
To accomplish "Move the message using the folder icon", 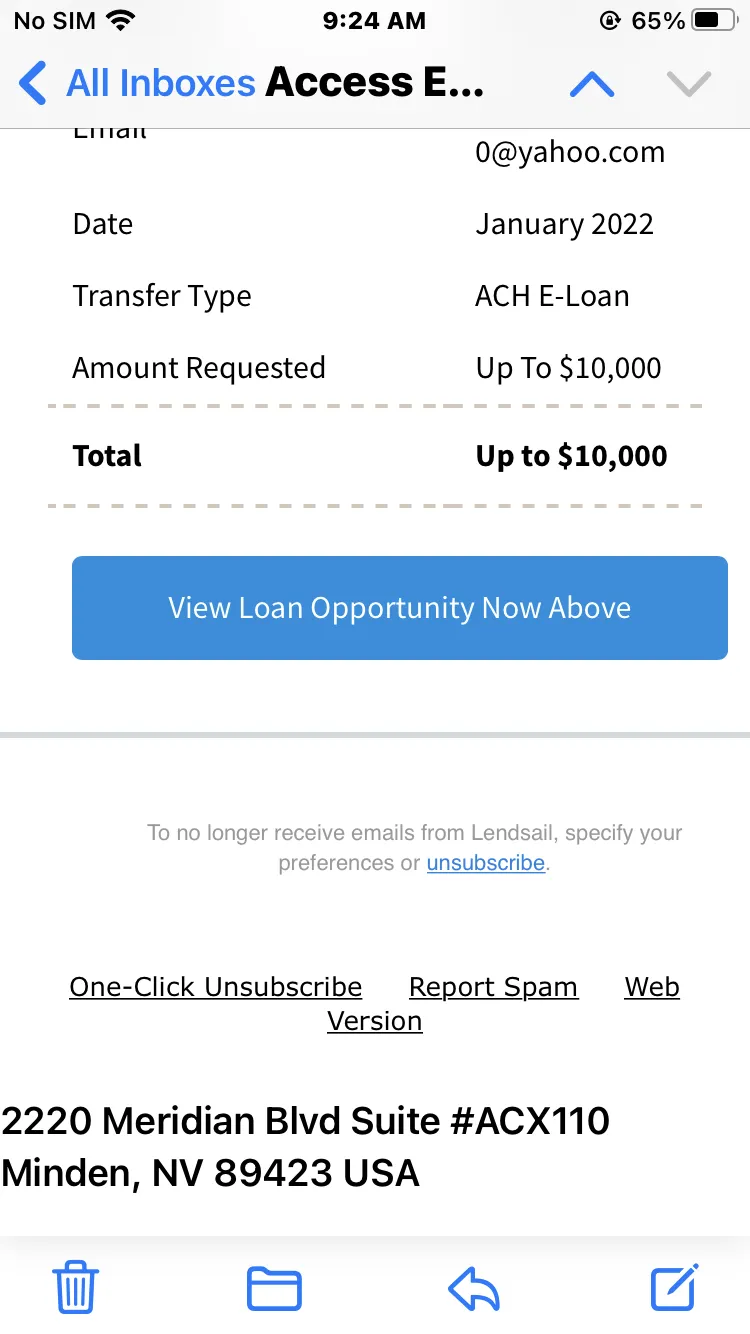I will [274, 1288].
